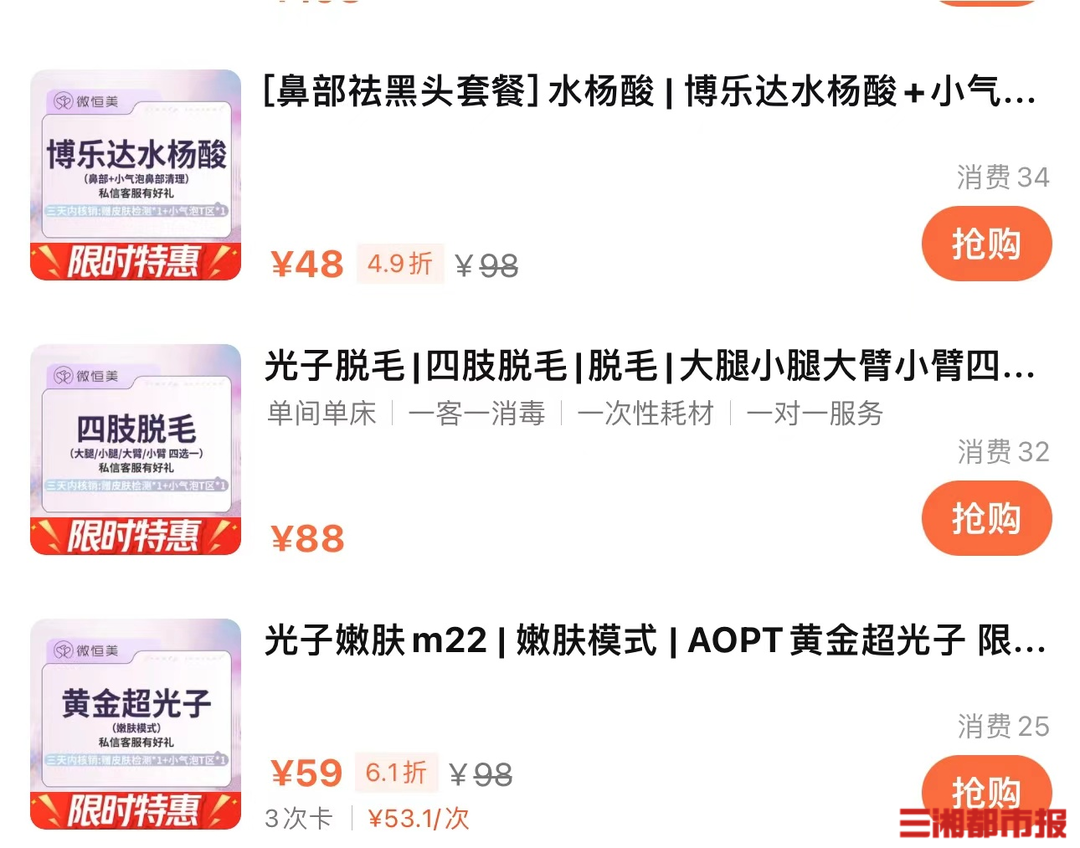Tap 抢购 for the 四肢脱毛 ¥88 deal
This screenshot has height=848, width=1080.
tap(986, 518)
